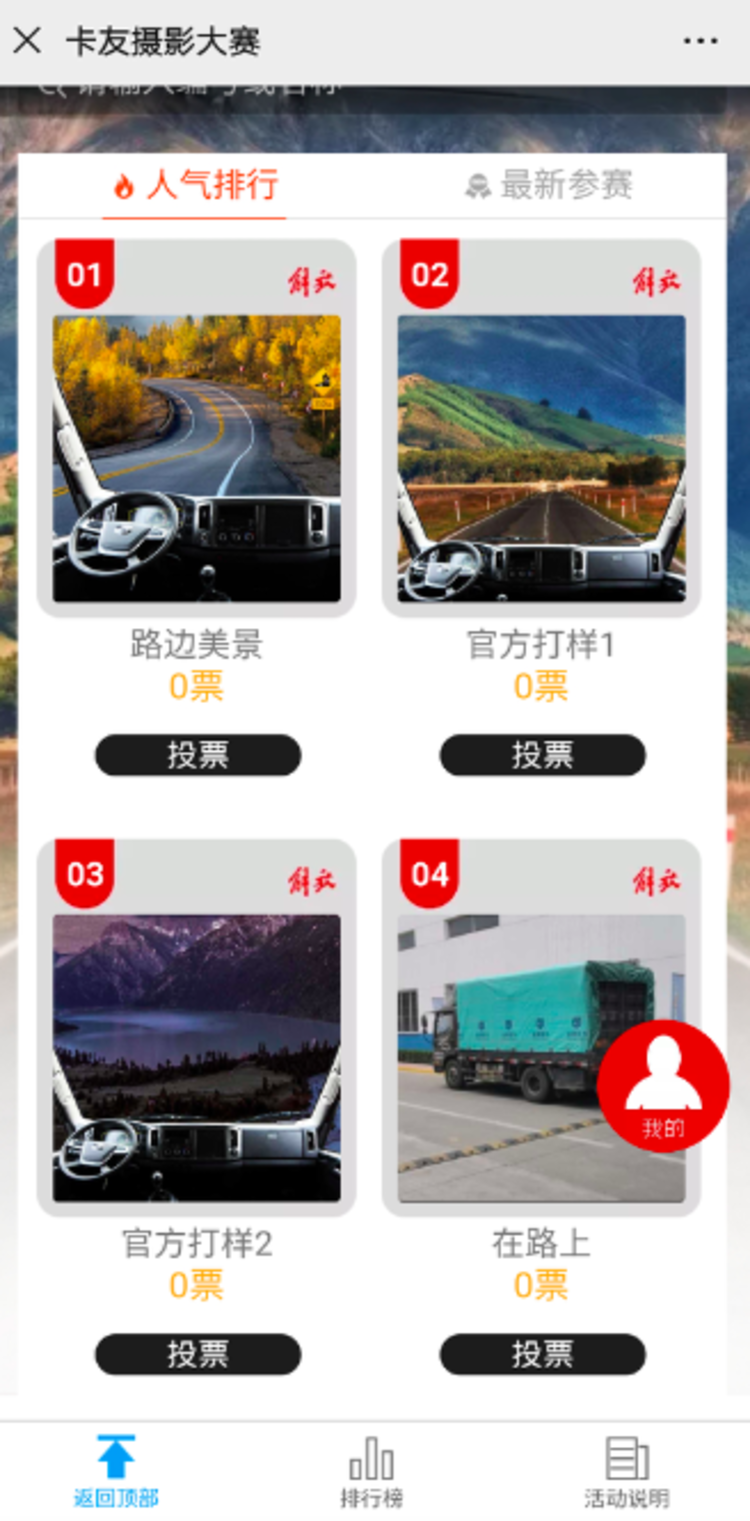Open the 排行榜 leaderboard
The height and width of the screenshot is (1521, 750).
371,1470
